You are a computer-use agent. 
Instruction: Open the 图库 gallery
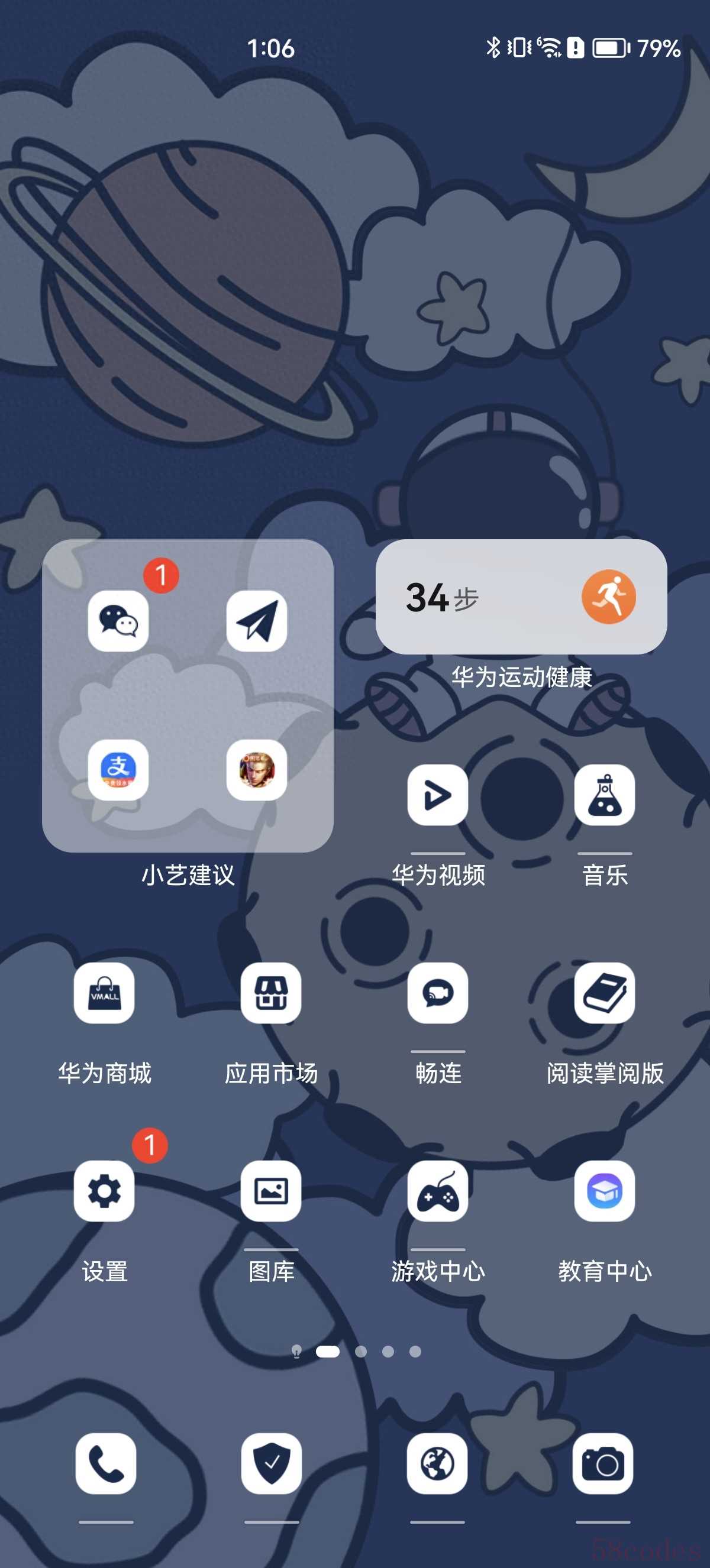271,1191
